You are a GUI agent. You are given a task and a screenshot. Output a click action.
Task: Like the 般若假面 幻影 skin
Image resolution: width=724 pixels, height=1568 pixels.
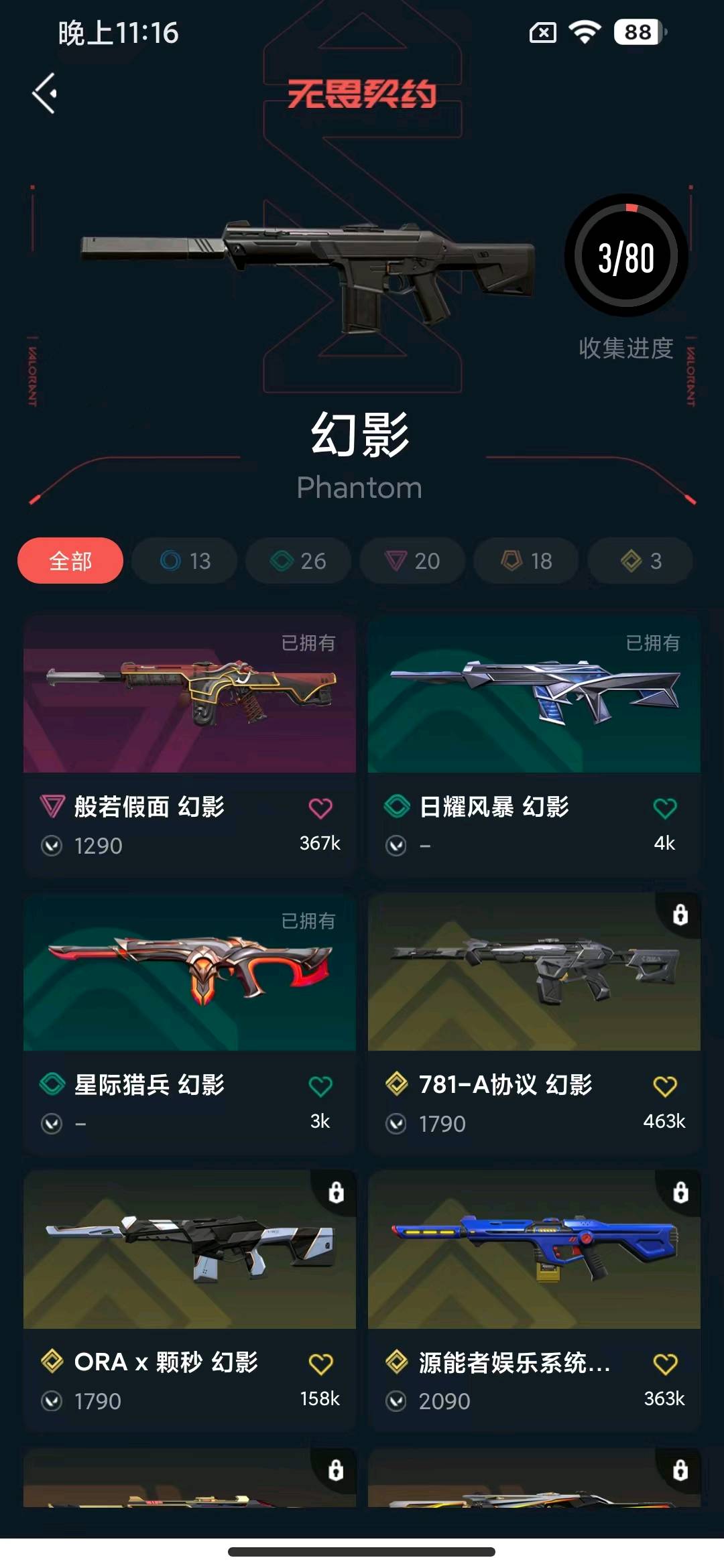tap(320, 809)
